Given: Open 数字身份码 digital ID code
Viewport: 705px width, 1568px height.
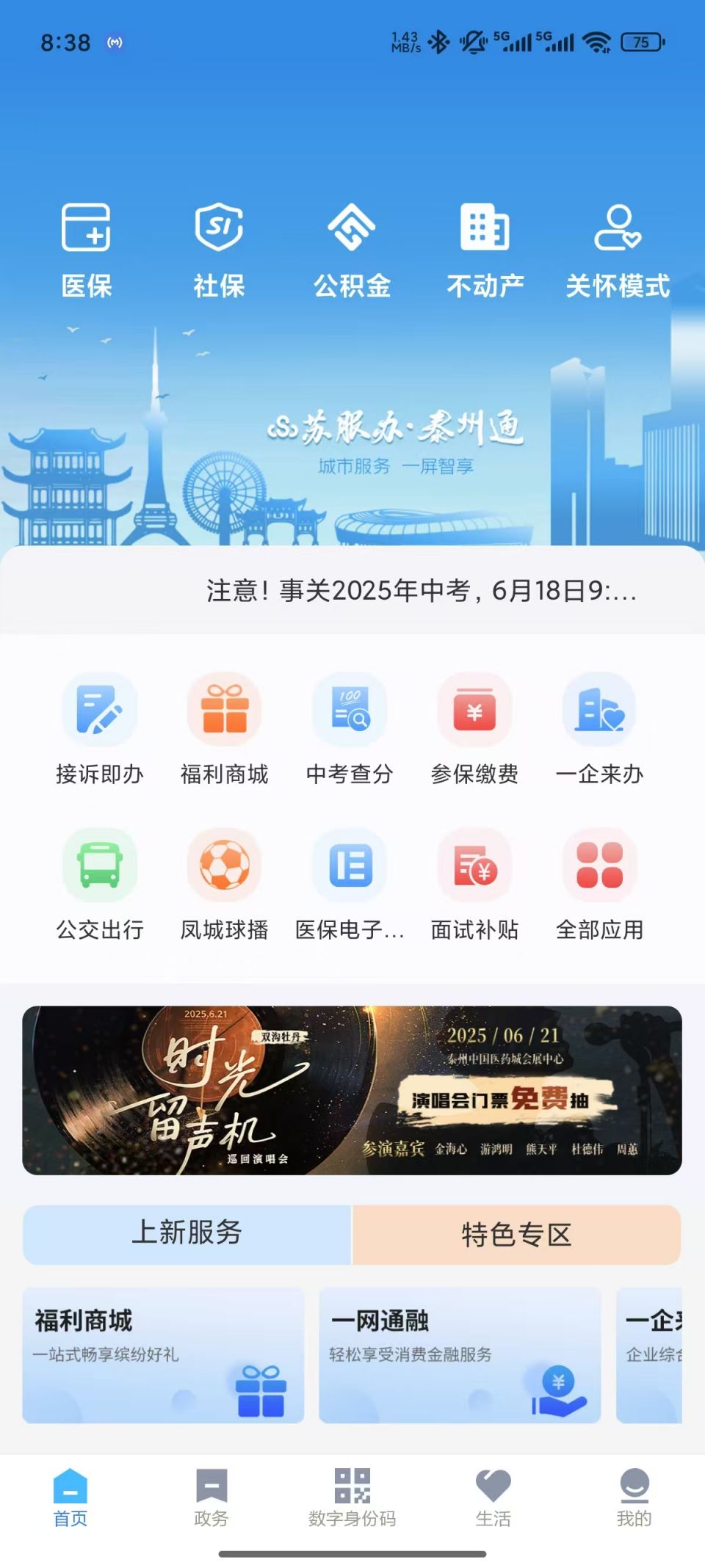Looking at the screenshot, I should coord(351,1500).
